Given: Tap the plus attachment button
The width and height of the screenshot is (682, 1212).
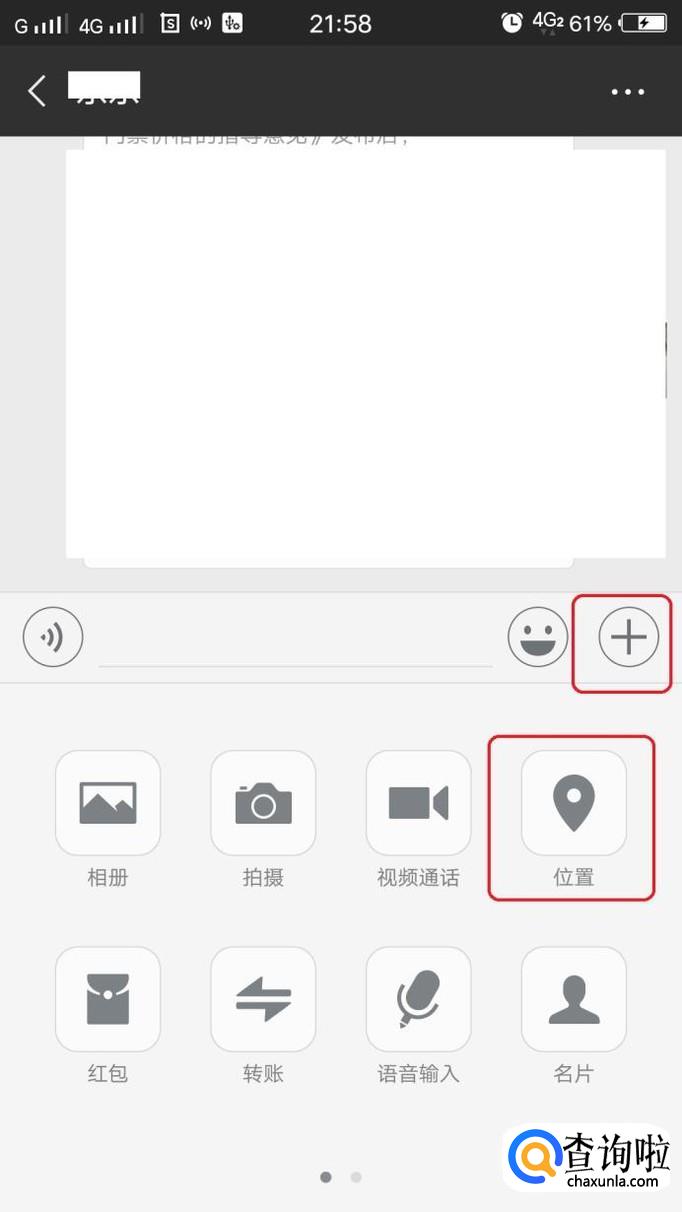Looking at the screenshot, I should (x=628, y=637).
